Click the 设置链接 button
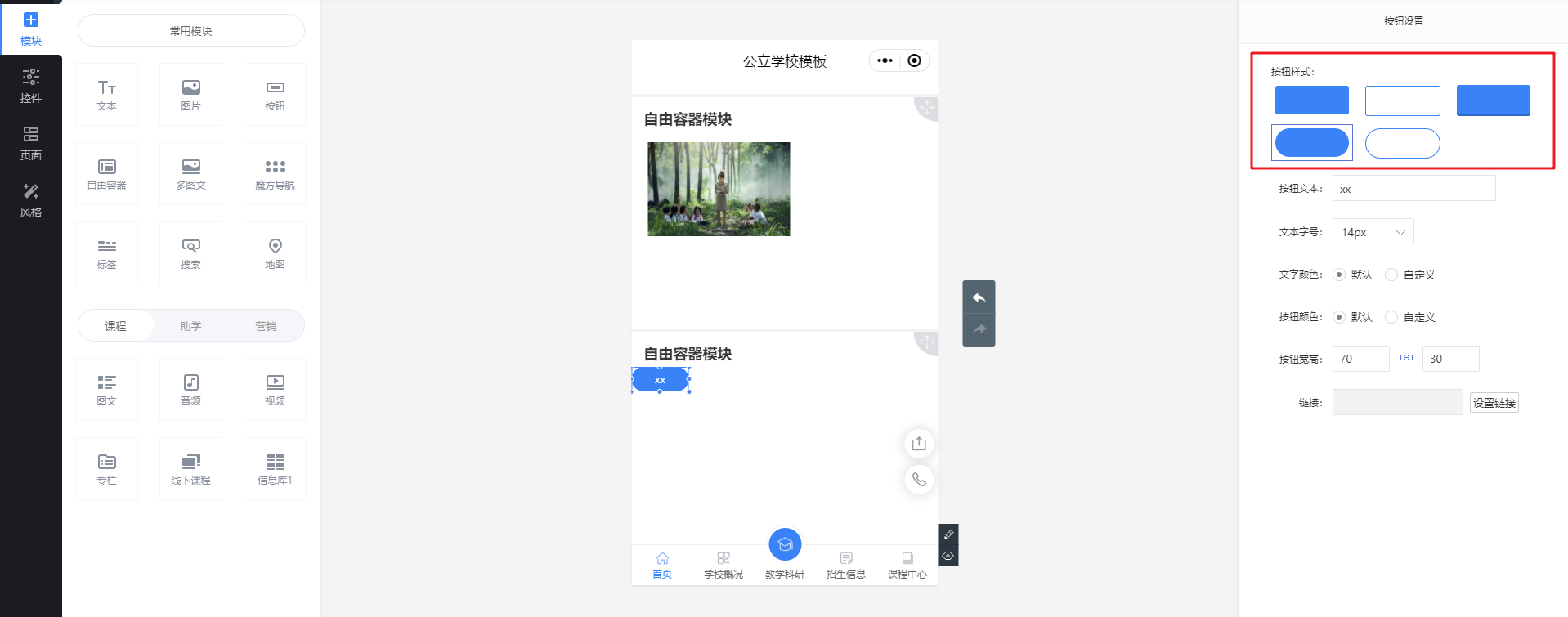The height and width of the screenshot is (617, 1568). (x=1494, y=403)
